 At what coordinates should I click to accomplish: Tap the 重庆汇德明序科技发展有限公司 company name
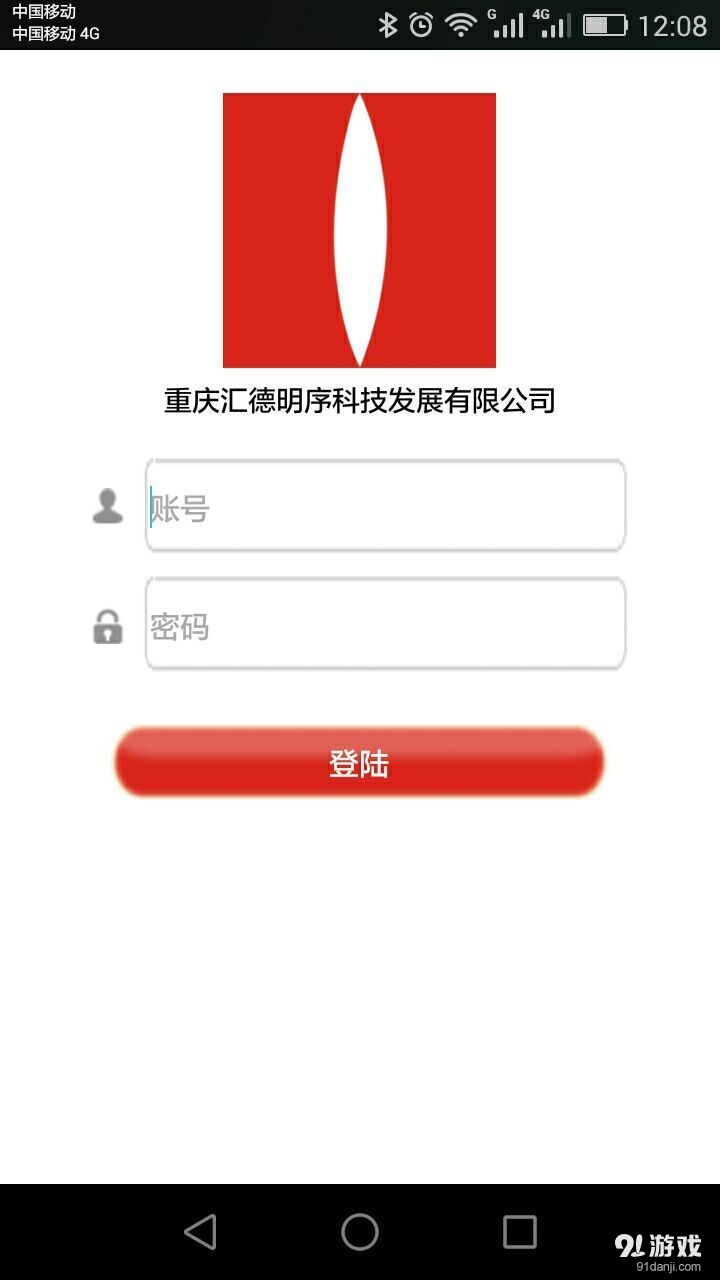(x=360, y=399)
